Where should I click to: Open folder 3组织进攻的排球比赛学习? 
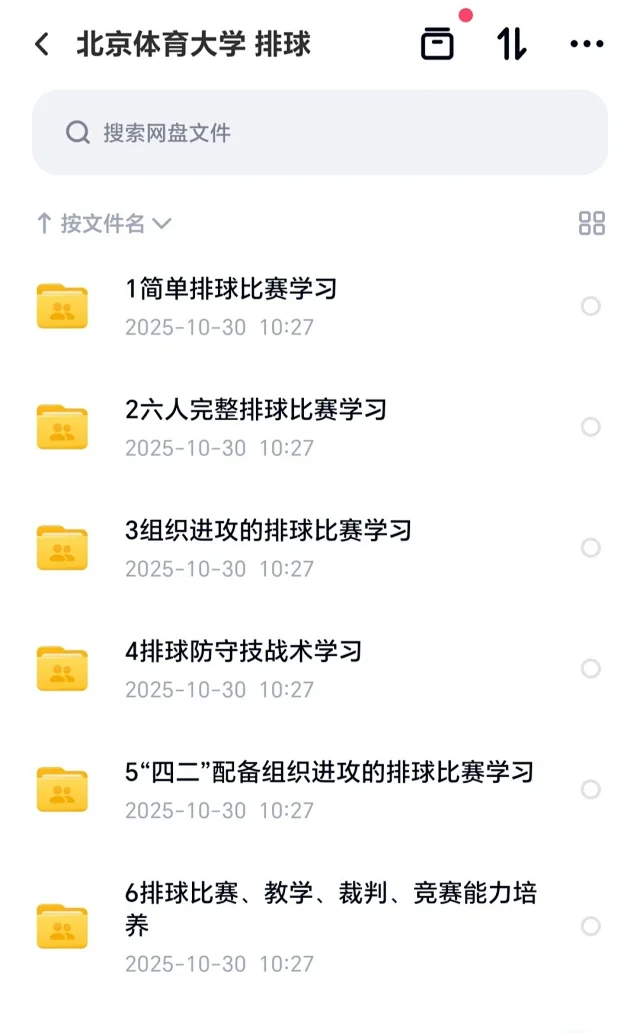click(268, 531)
